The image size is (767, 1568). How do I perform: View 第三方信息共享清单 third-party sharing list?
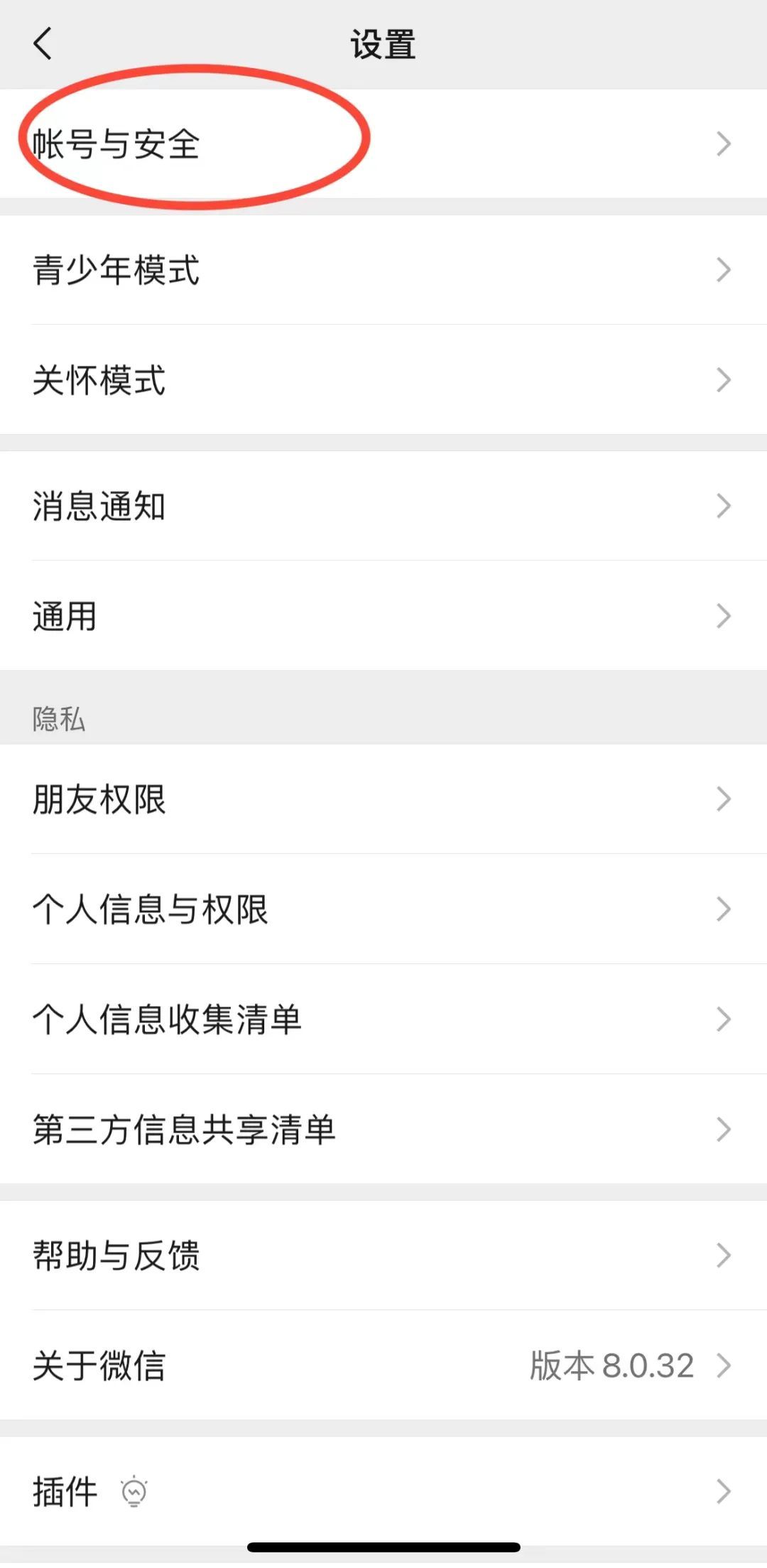(x=185, y=1129)
